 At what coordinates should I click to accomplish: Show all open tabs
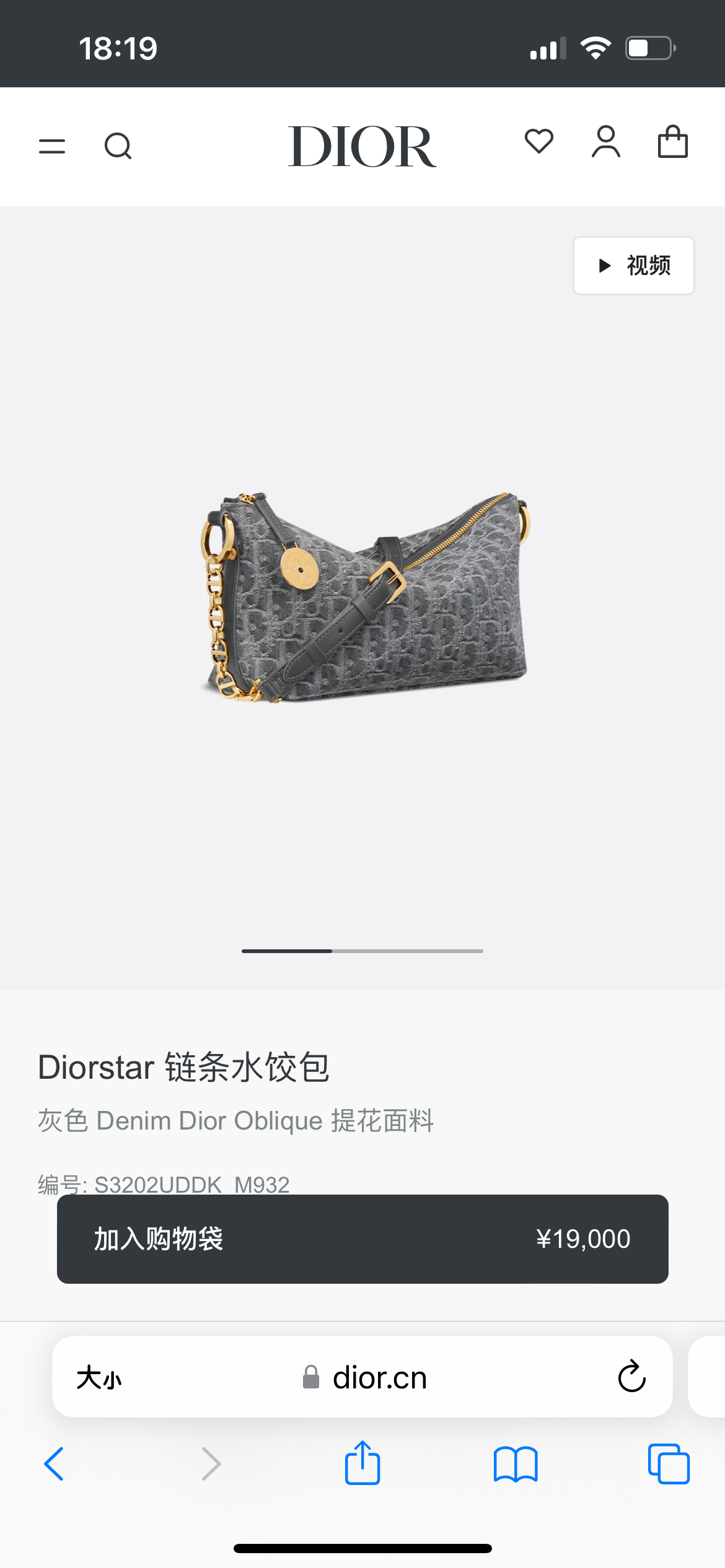tap(669, 1464)
